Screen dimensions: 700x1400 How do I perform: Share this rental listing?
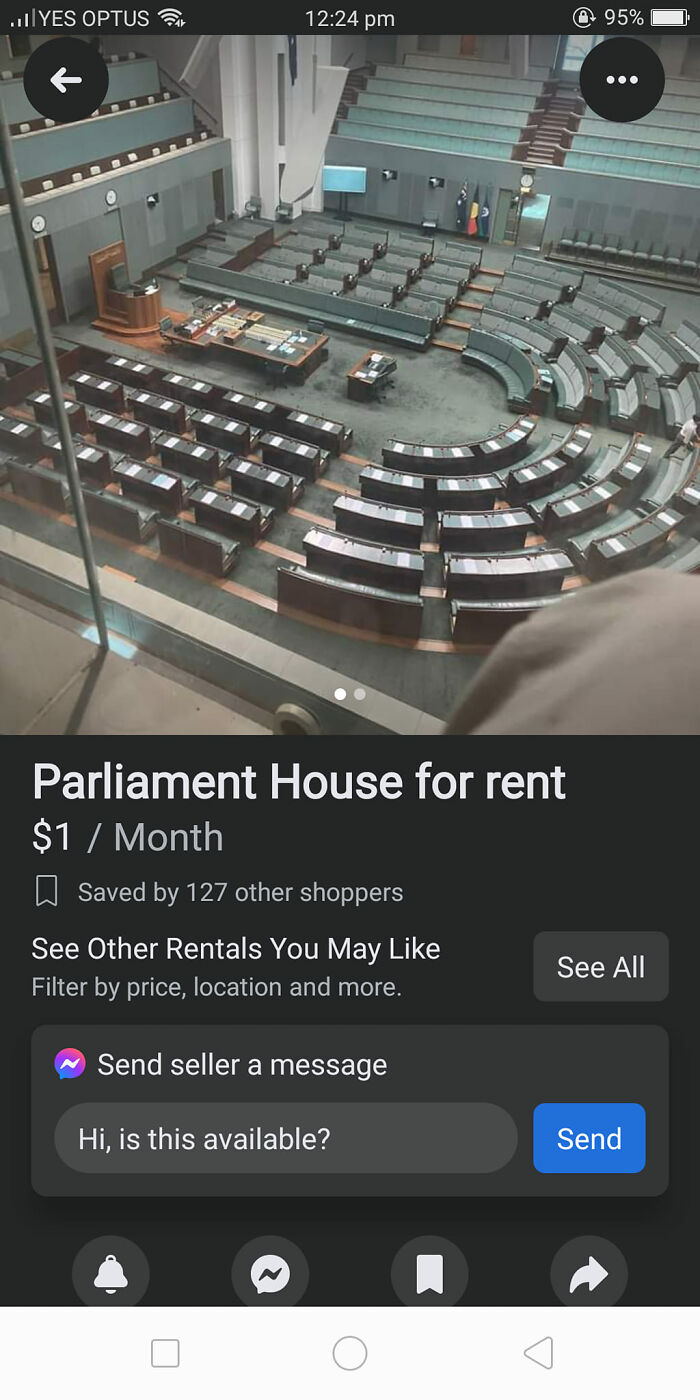589,1274
